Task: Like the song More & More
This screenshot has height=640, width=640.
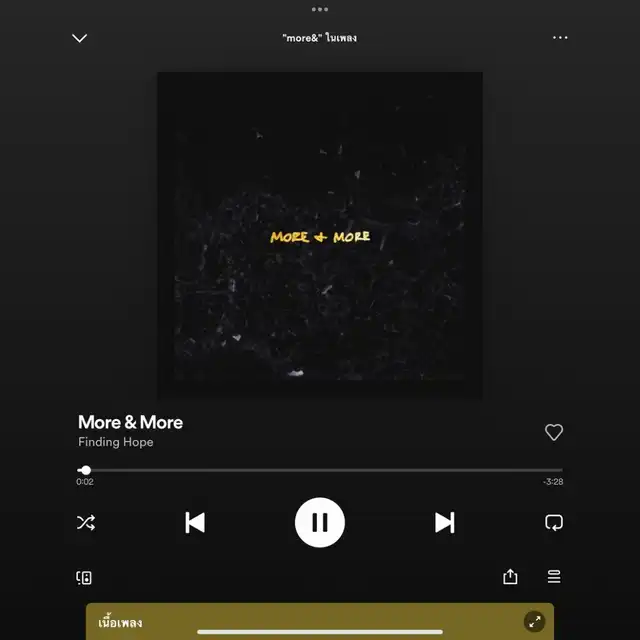Action: coord(554,432)
